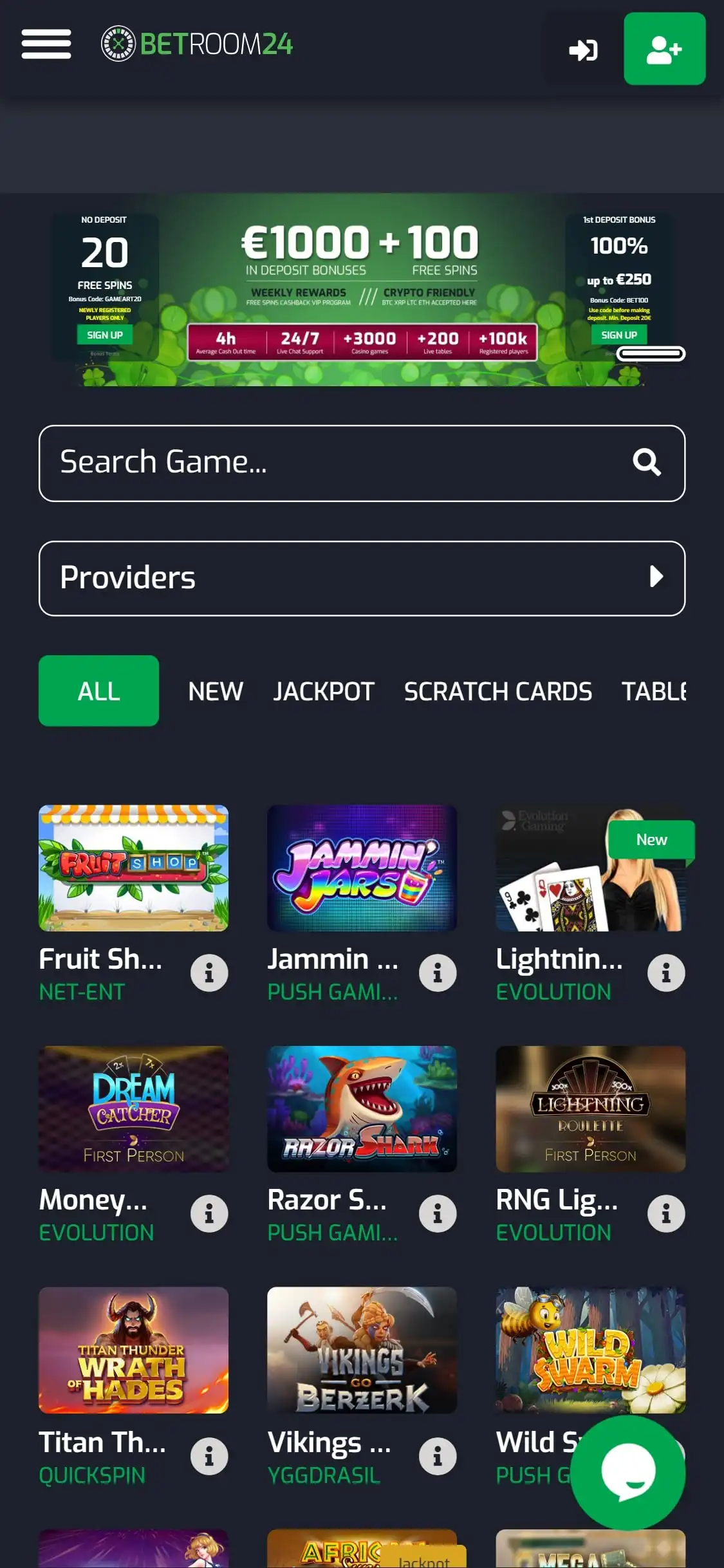
Task: Open the Fruit Shop game
Action: click(x=133, y=868)
